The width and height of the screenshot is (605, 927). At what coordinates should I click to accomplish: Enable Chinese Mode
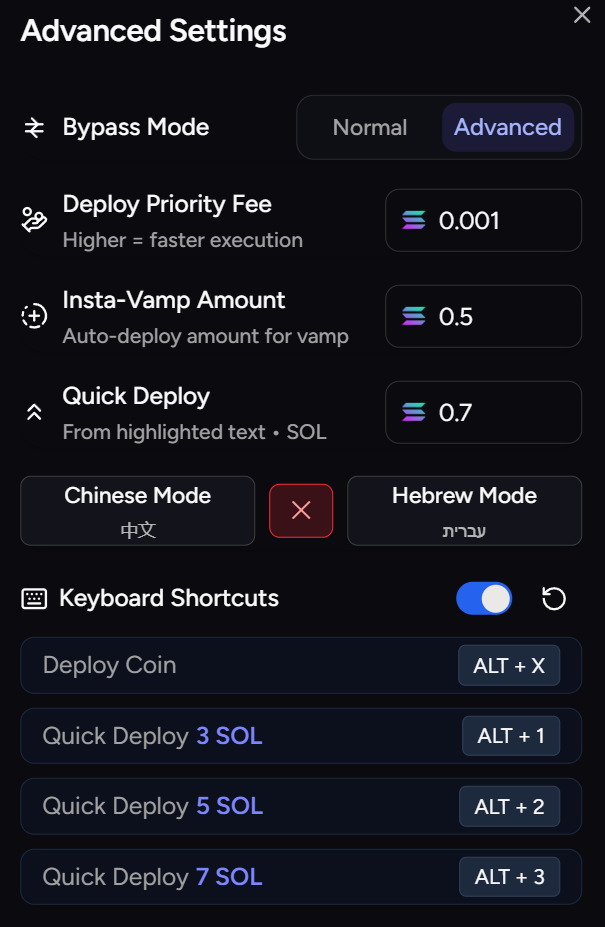click(137, 510)
